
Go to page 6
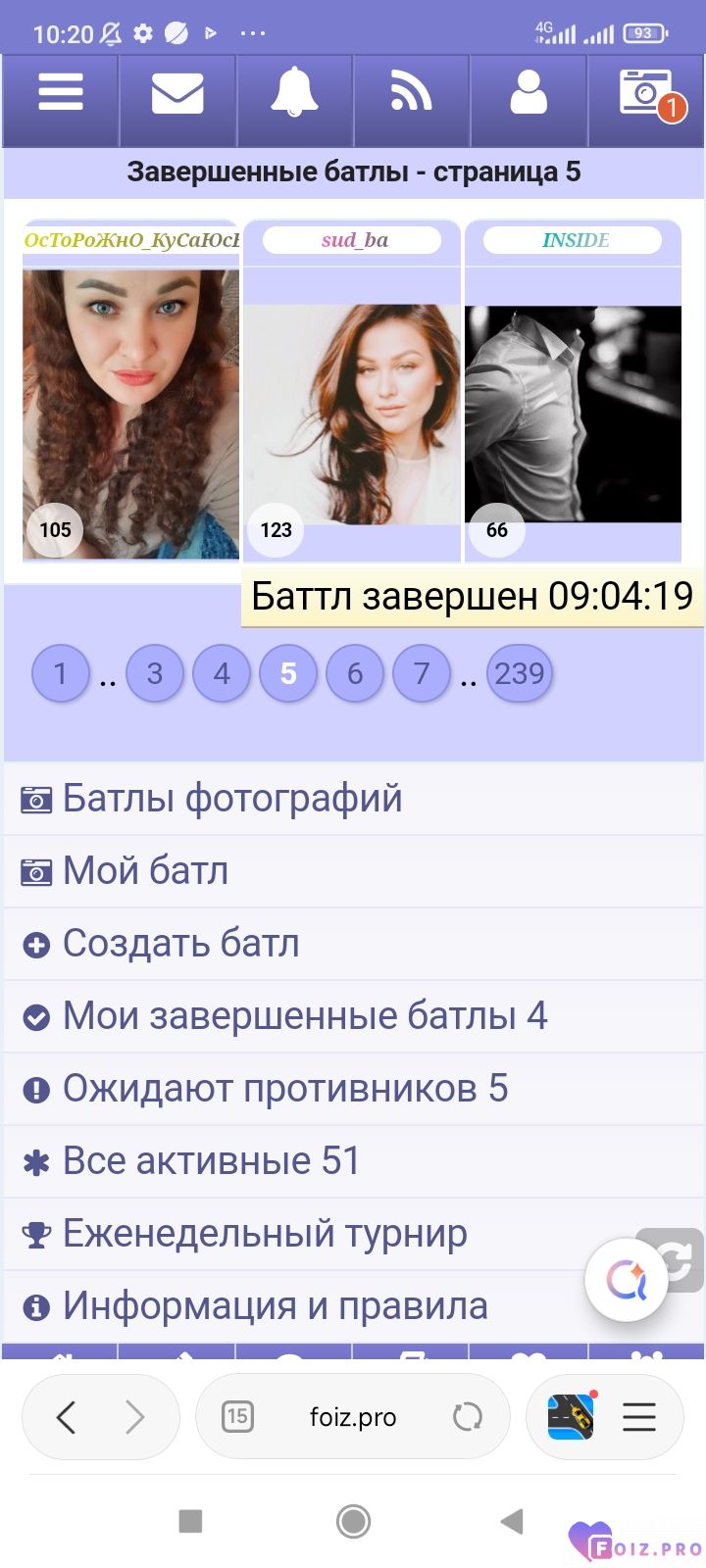point(355,674)
